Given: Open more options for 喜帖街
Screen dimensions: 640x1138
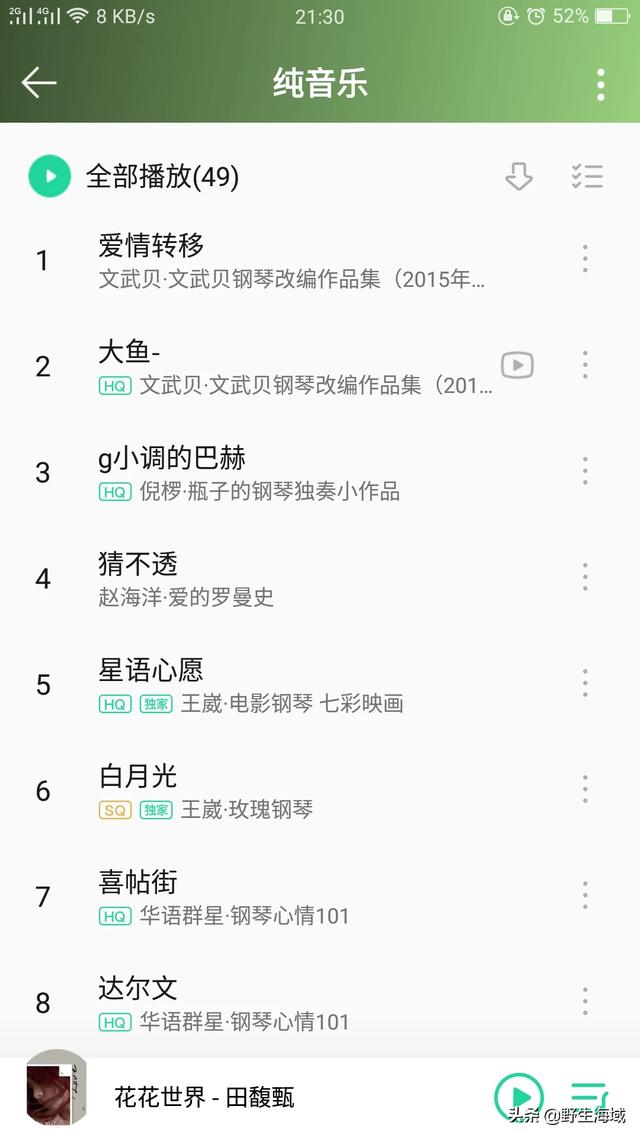Looking at the screenshot, I should point(585,896).
